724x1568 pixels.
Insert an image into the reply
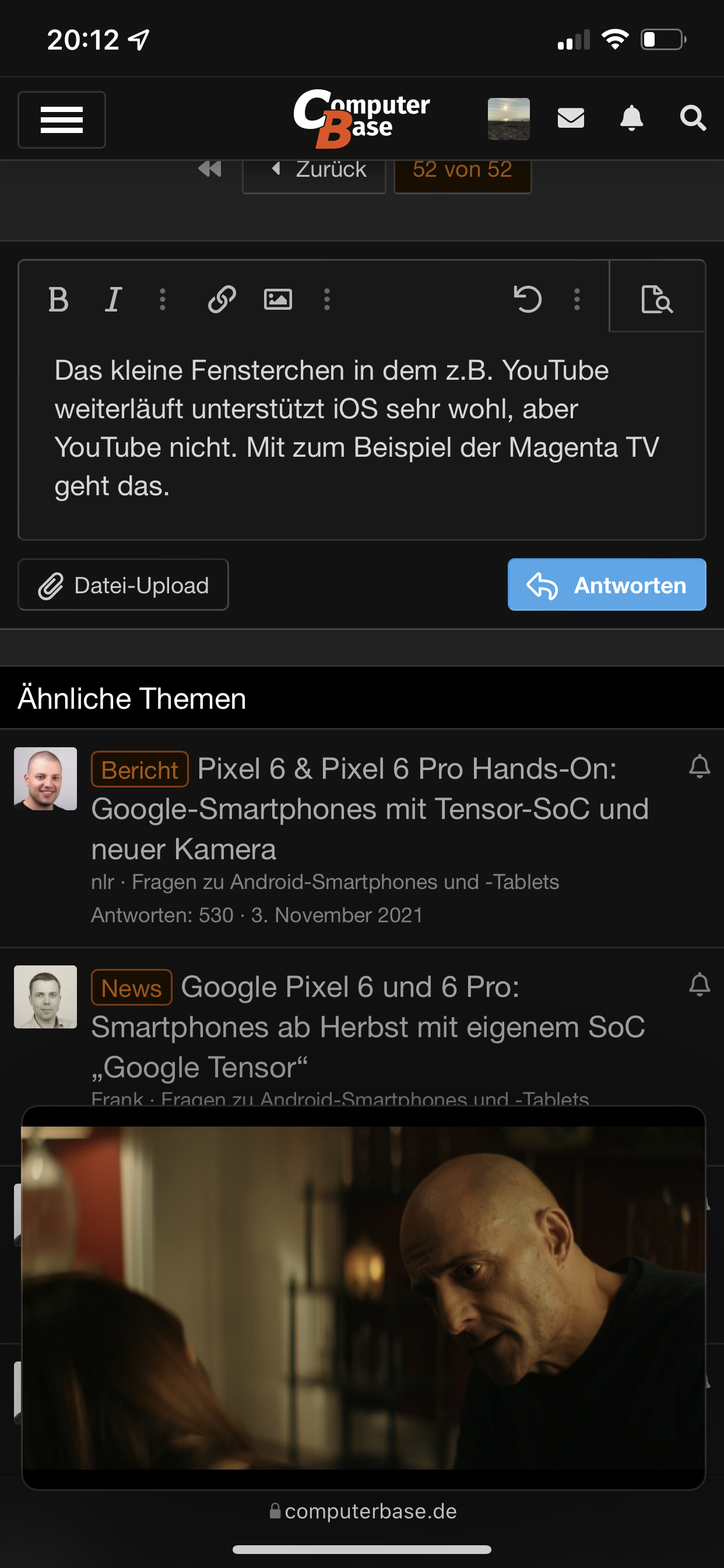277,299
